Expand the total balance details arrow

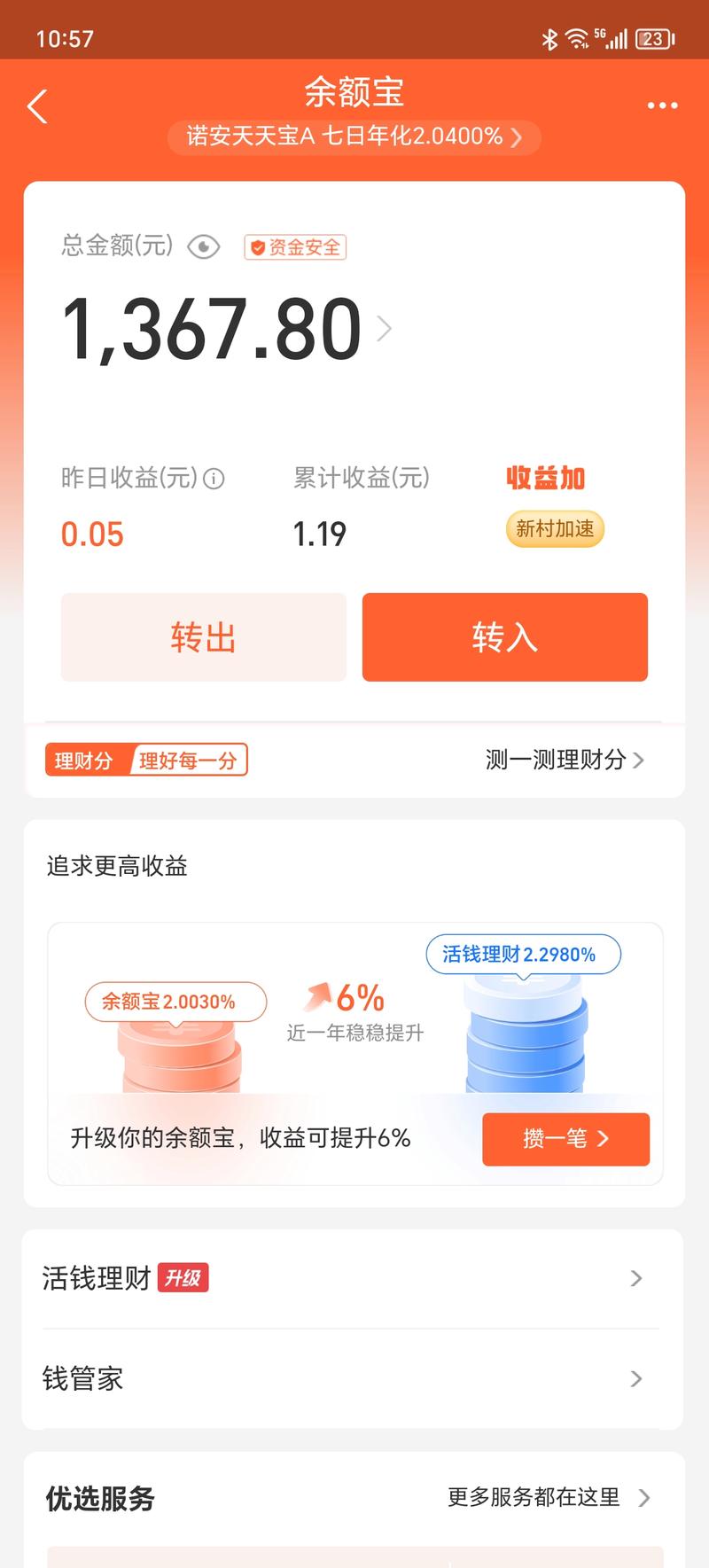(x=385, y=328)
